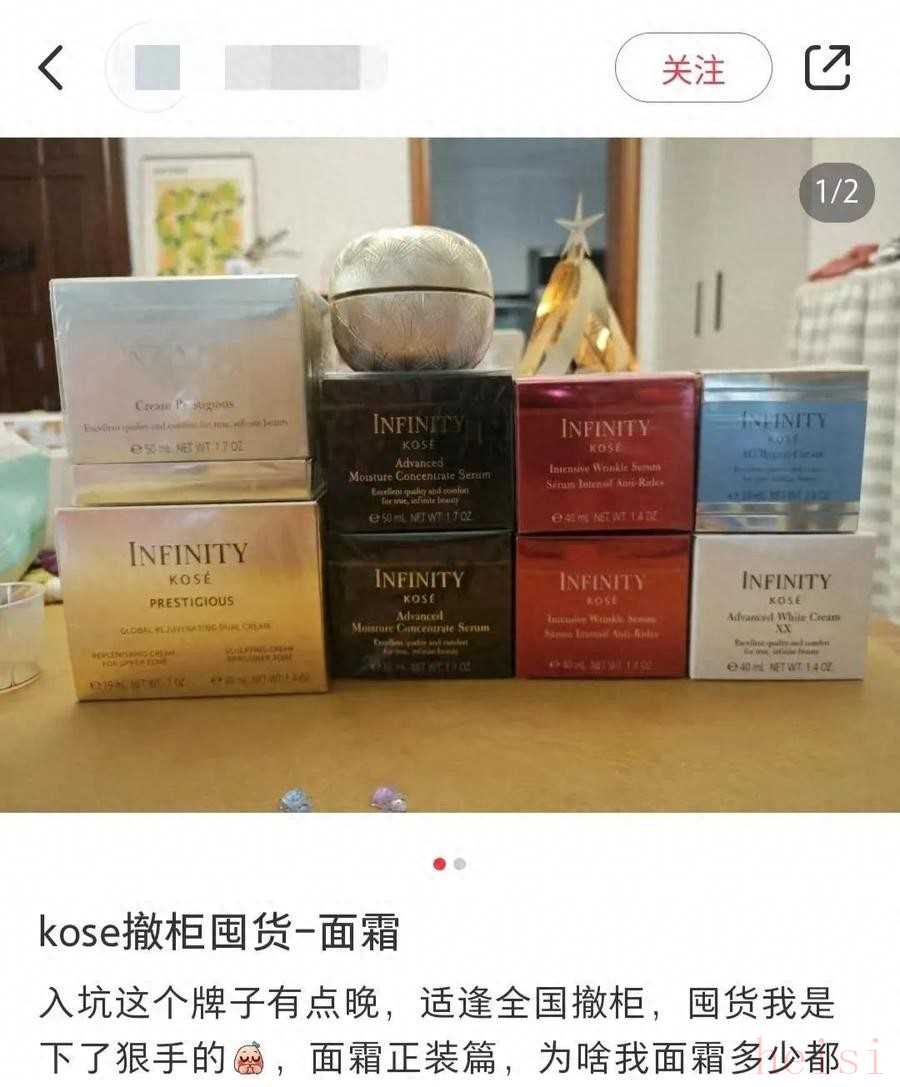Follow this author via 关注 button
This screenshot has width=900, height=1087.
click(x=693, y=68)
